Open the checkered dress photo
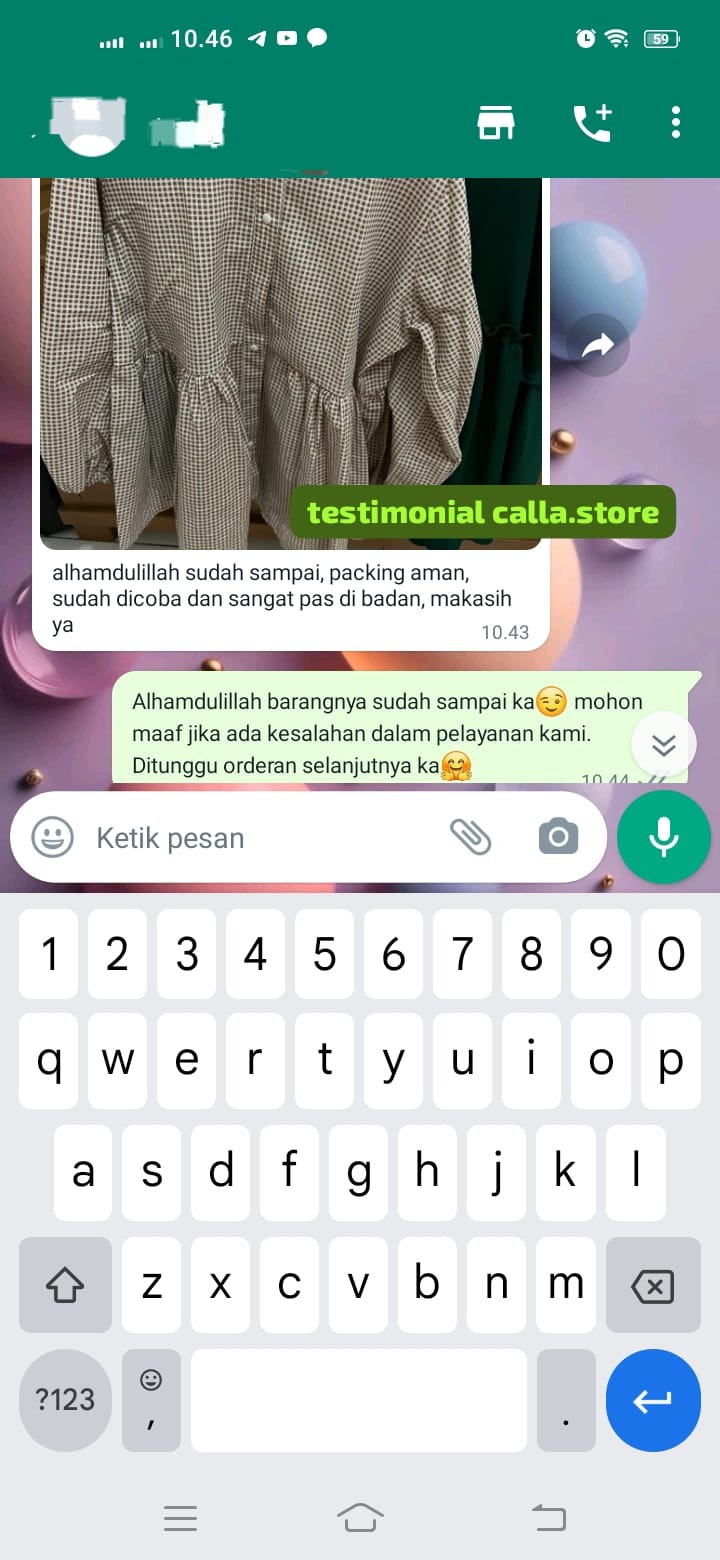 click(x=290, y=360)
